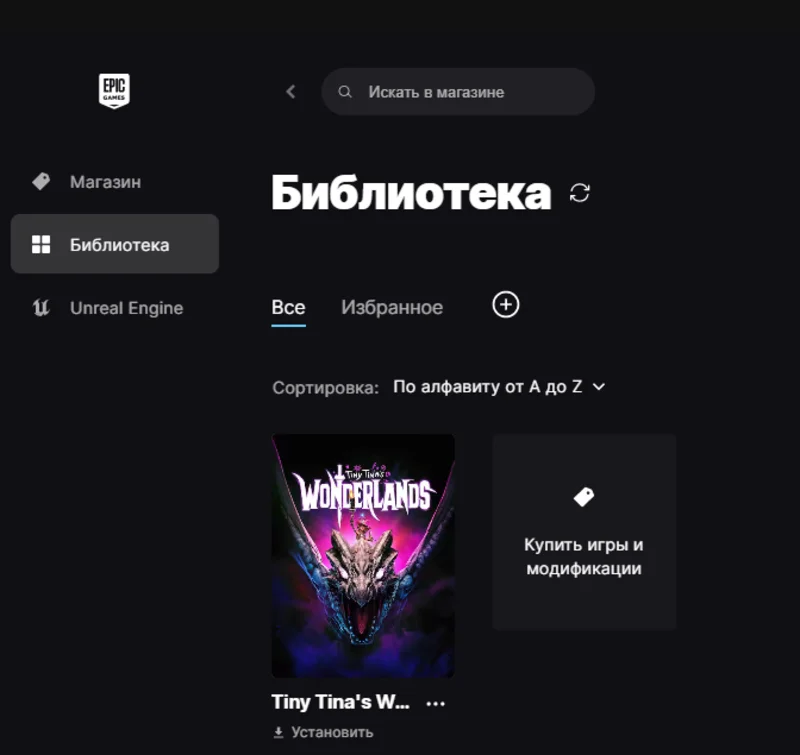Open the Tiny Tina's Wonderlands game cover

coord(363,555)
